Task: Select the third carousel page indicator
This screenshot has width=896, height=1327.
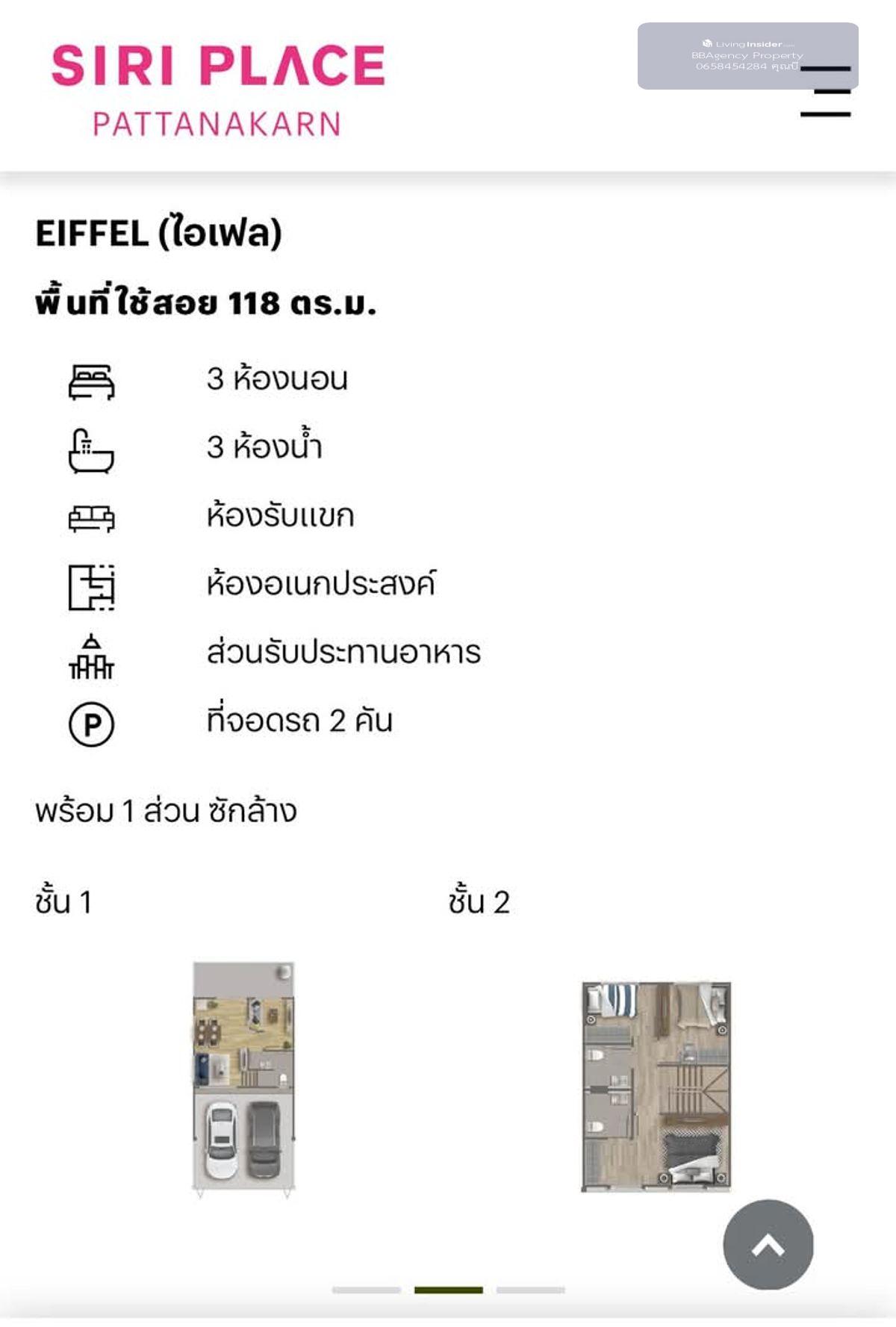Action: pos(531,1290)
